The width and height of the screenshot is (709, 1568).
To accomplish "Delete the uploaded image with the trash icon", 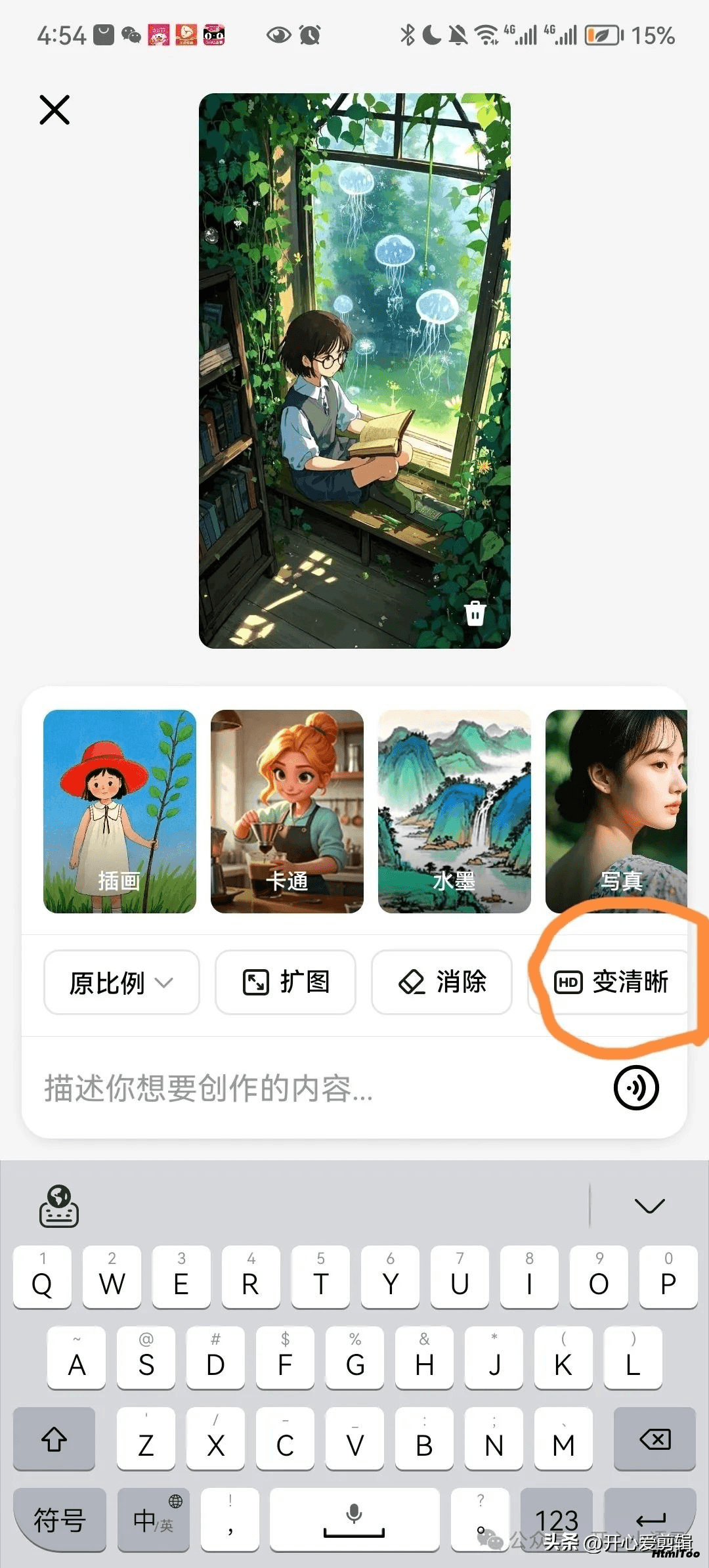I will [475, 613].
